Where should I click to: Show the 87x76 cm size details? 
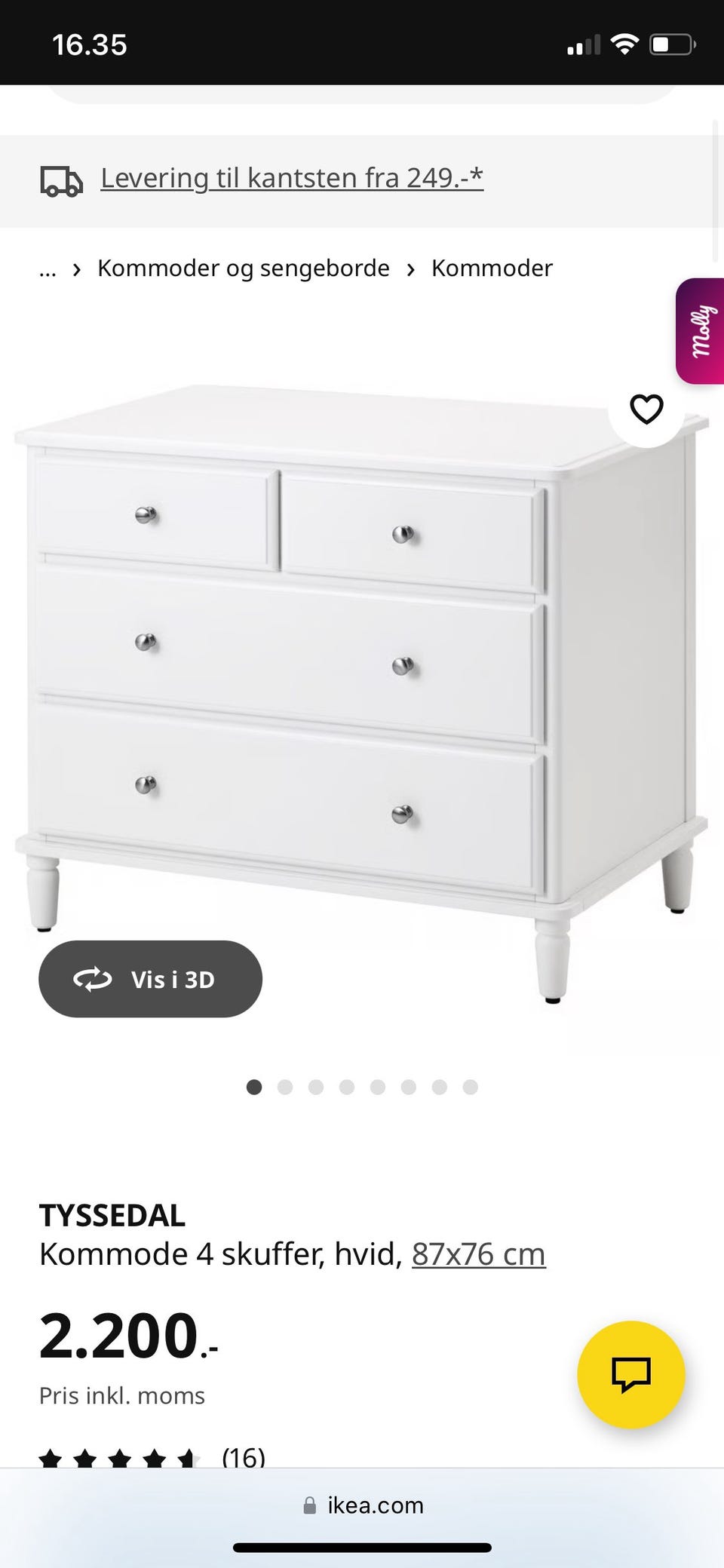tap(478, 1254)
